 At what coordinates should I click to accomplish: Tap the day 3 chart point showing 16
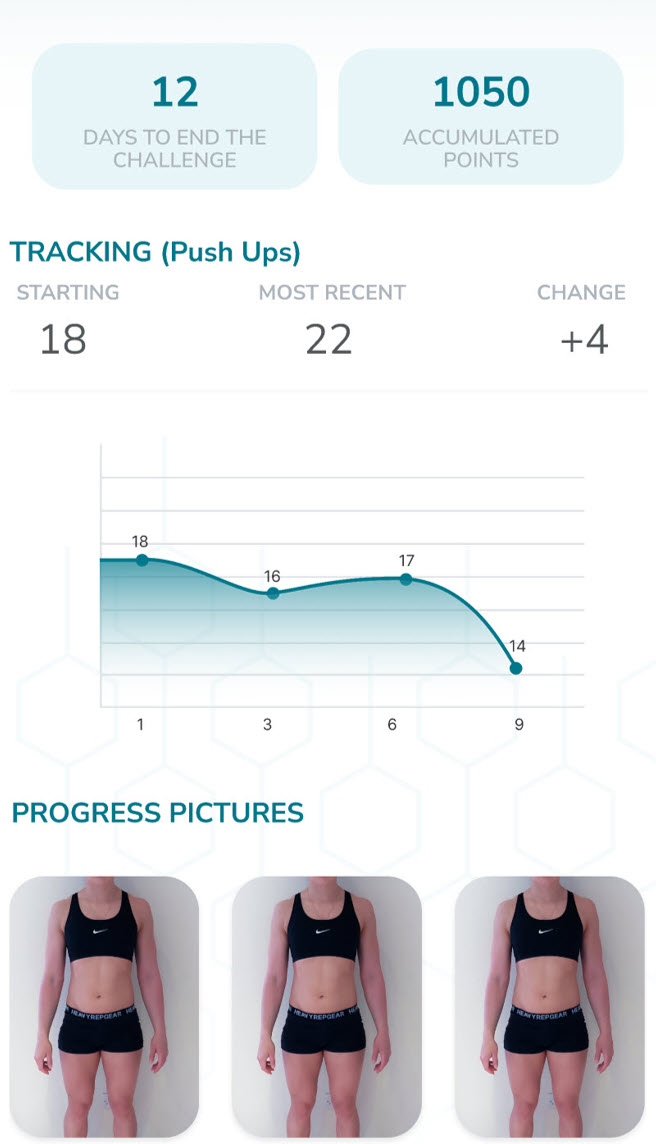click(272, 594)
